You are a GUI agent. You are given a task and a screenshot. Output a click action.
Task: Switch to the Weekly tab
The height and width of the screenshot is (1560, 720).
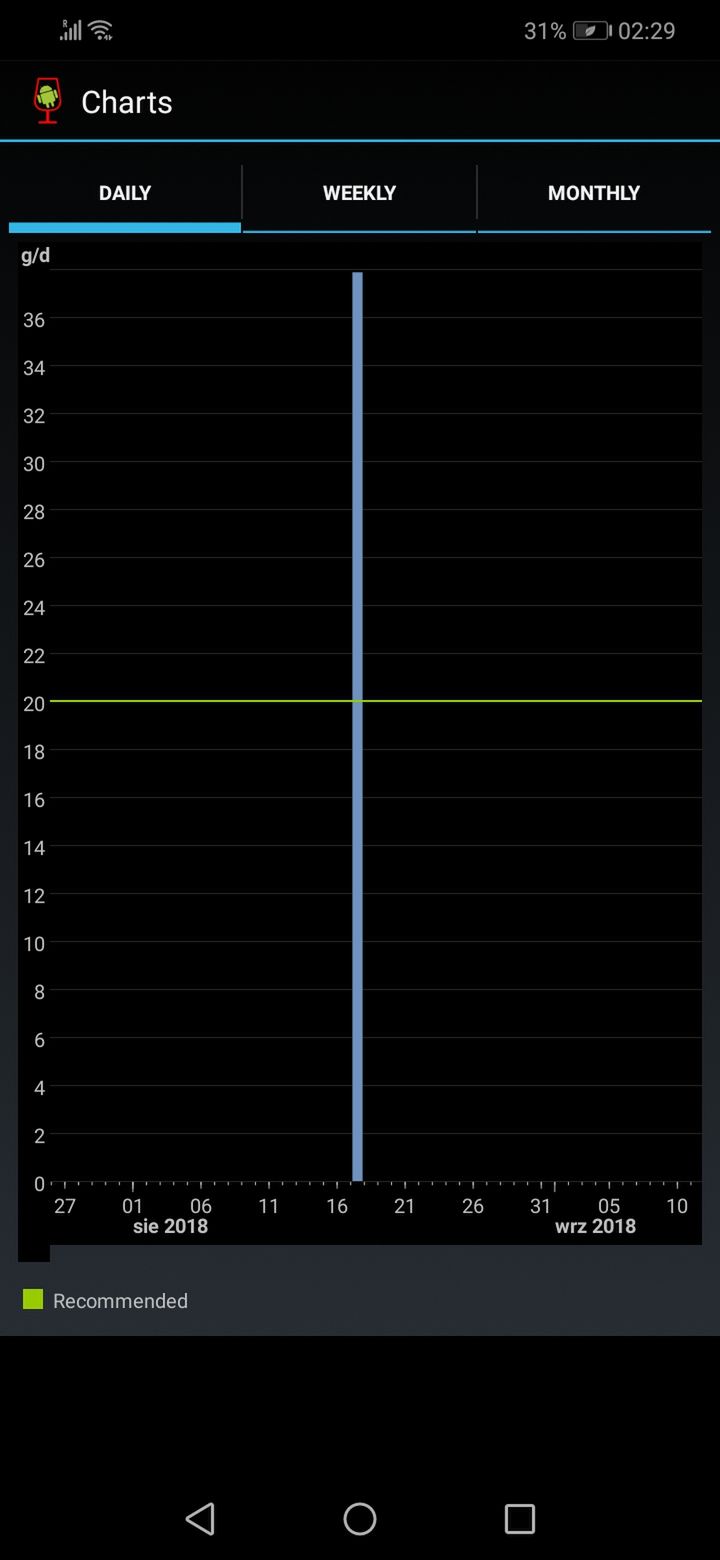tap(359, 193)
